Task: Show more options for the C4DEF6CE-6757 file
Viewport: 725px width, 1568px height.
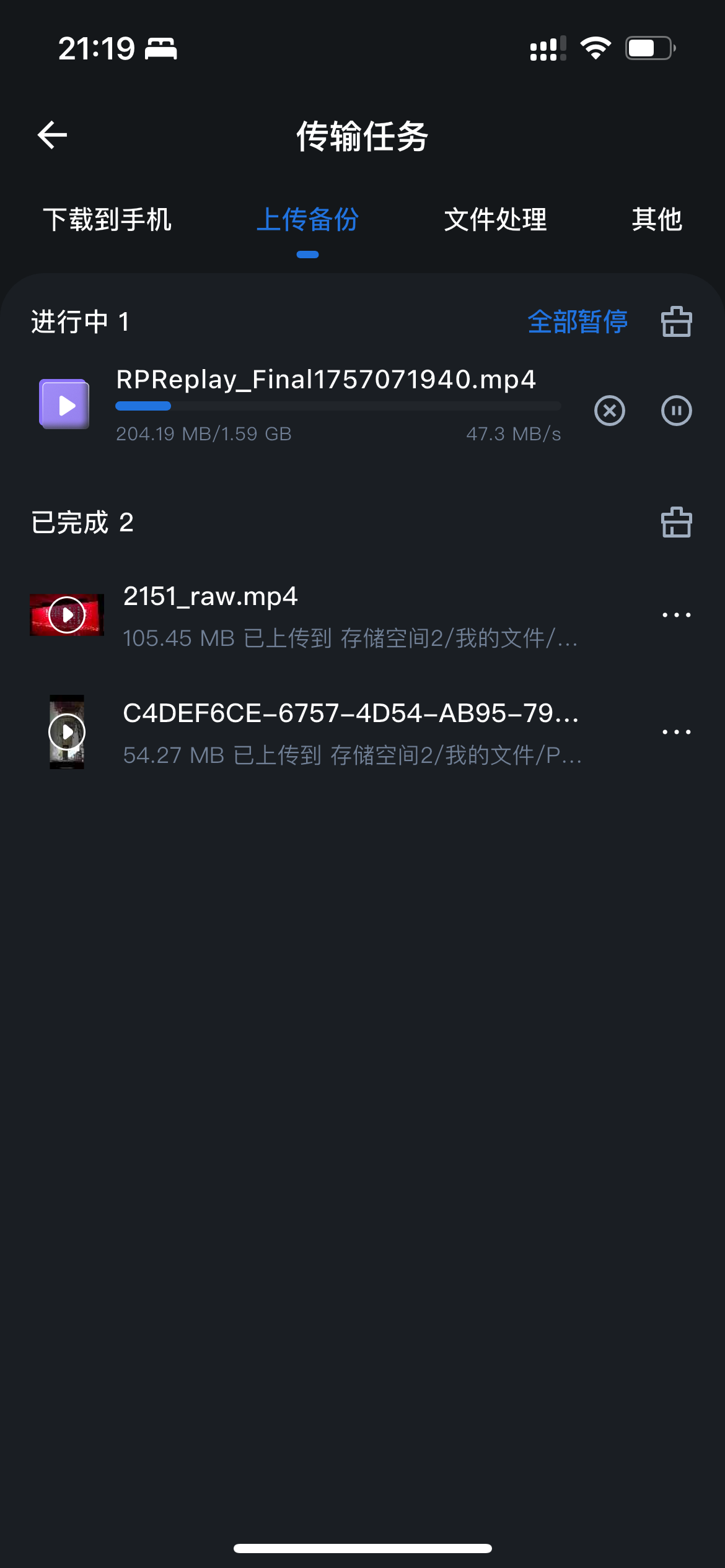Action: (676, 732)
